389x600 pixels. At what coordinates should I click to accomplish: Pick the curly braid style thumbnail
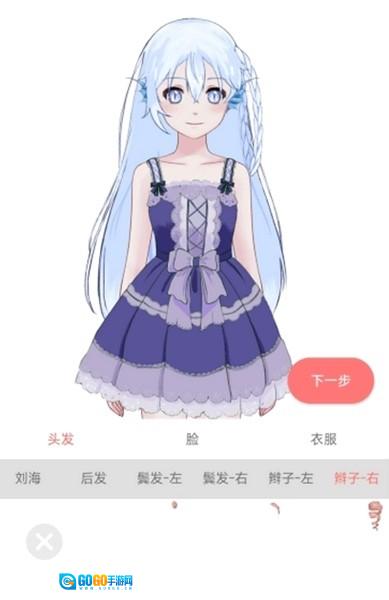[x=376, y=516]
